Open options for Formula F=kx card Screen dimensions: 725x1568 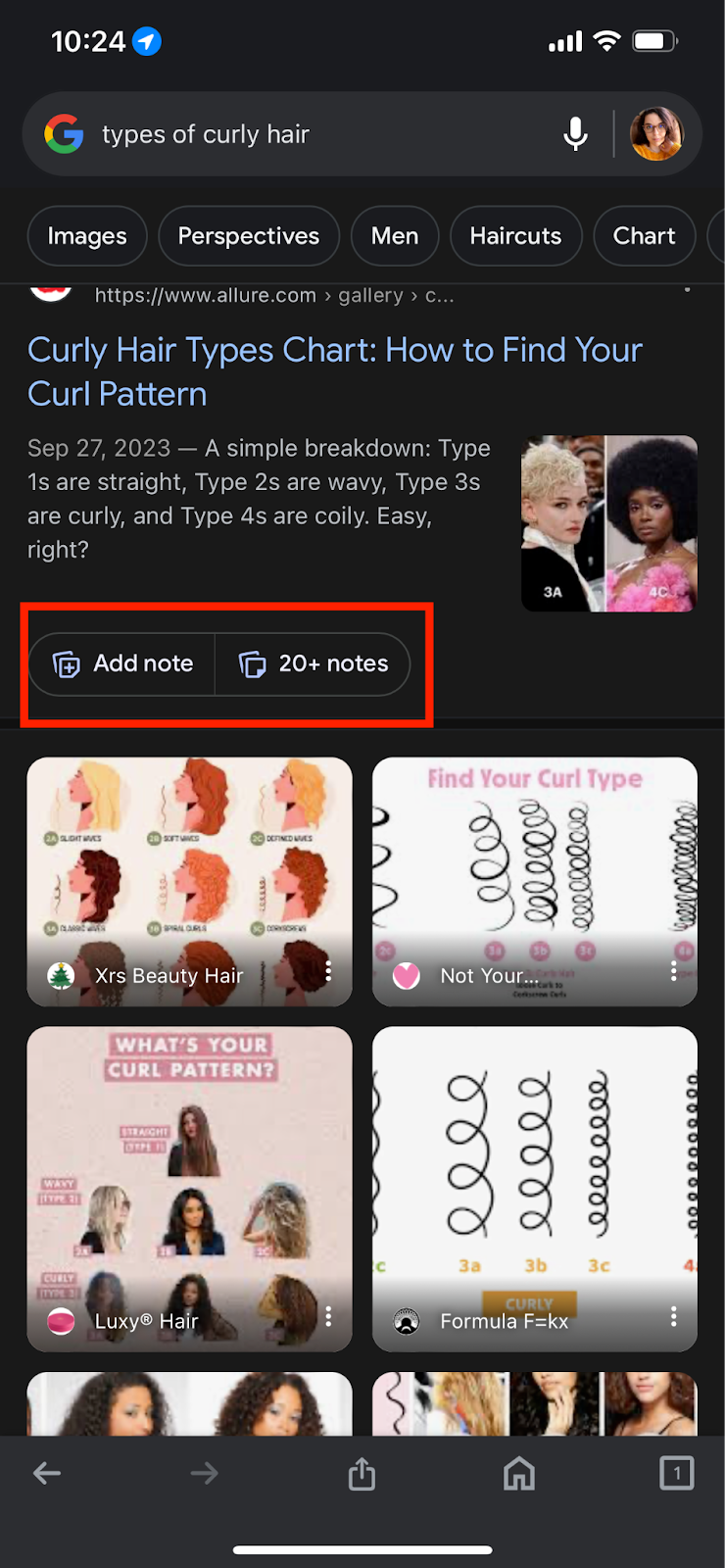tap(673, 1316)
